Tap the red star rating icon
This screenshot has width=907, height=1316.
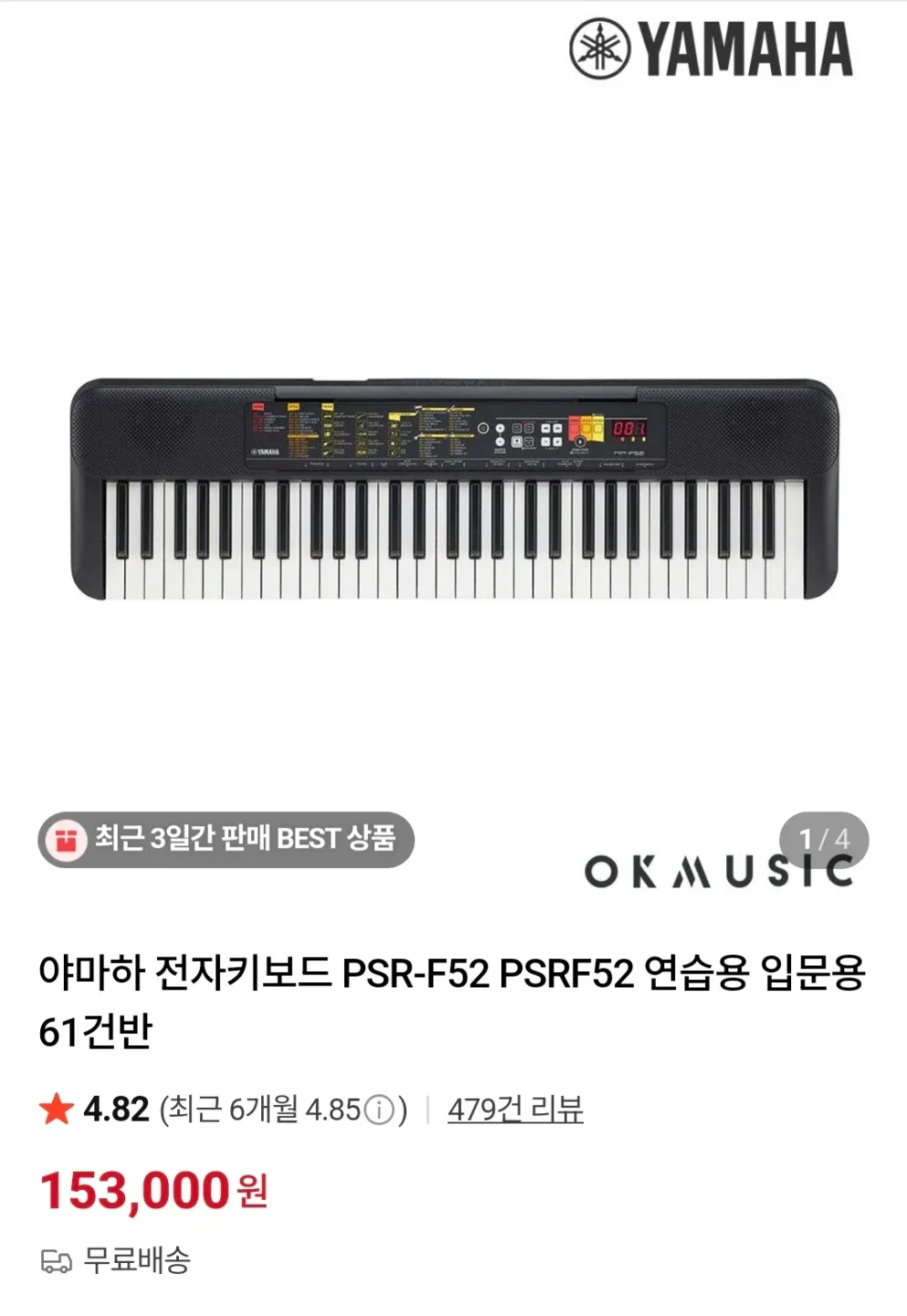(x=57, y=1113)
